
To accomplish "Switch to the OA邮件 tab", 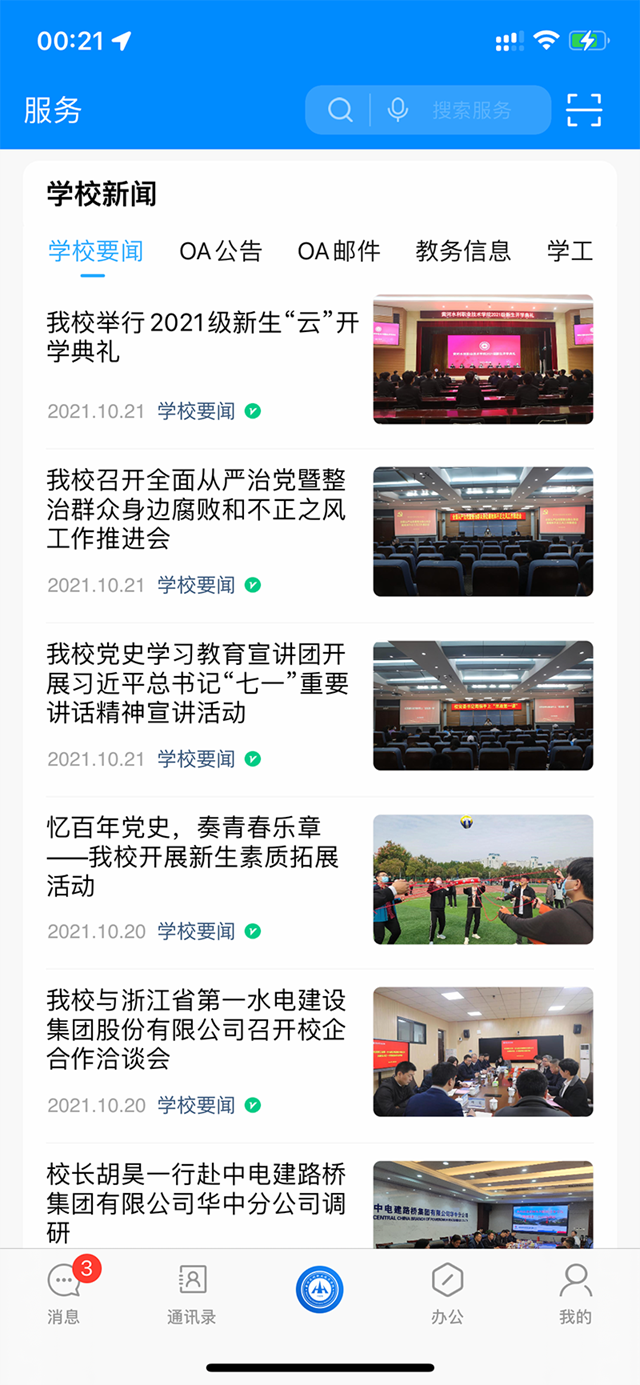I will point(339,251).
